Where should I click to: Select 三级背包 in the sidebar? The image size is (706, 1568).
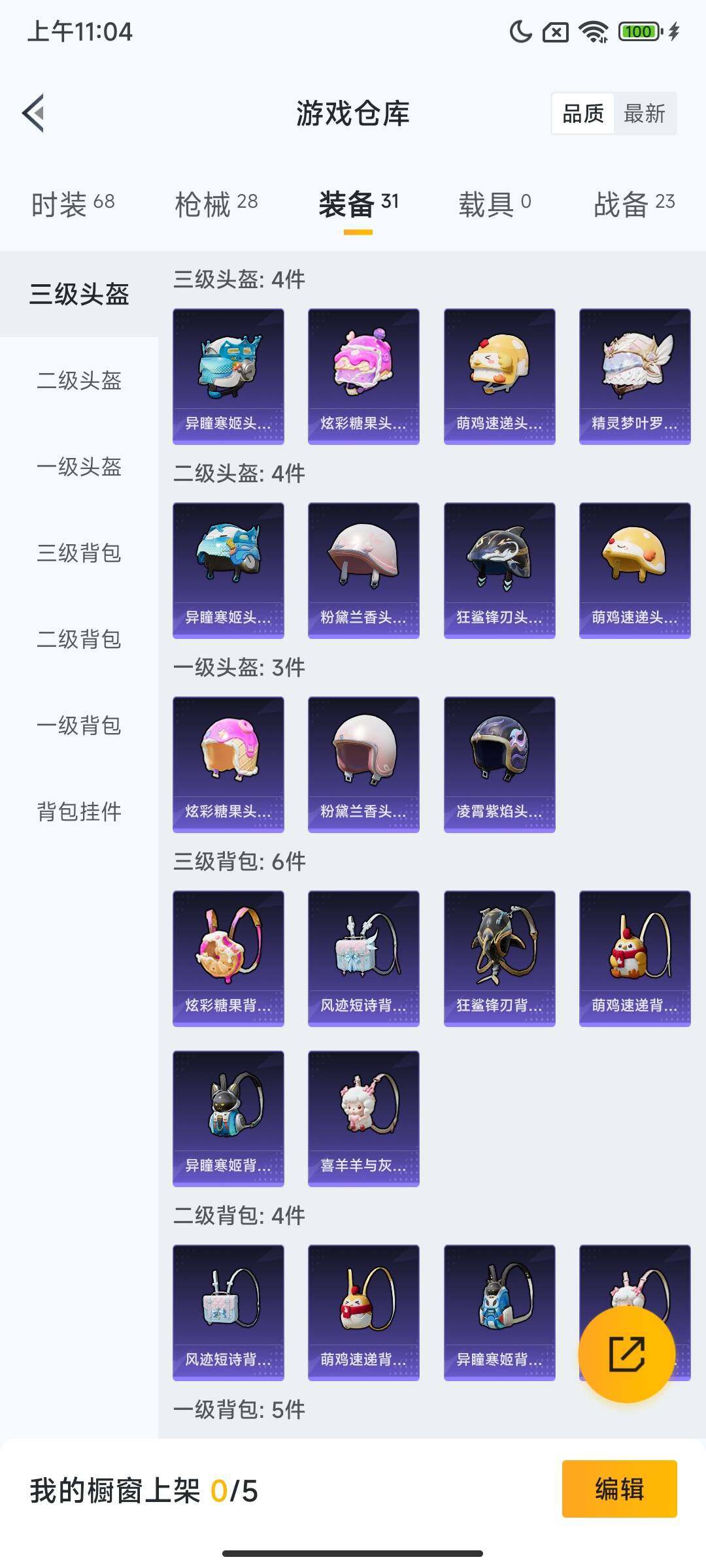point(79,553)
